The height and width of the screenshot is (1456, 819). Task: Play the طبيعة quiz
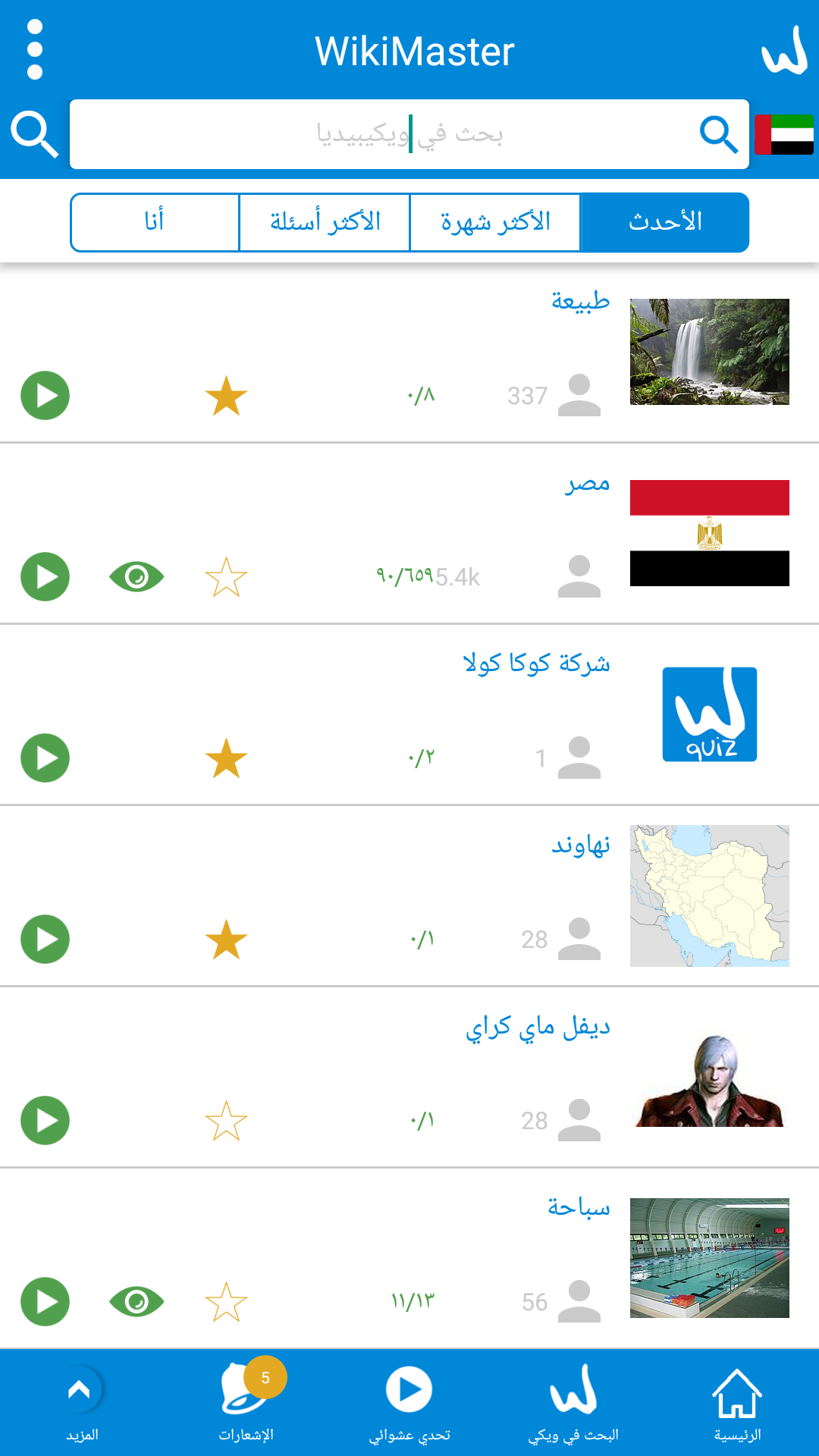[45, 395]
